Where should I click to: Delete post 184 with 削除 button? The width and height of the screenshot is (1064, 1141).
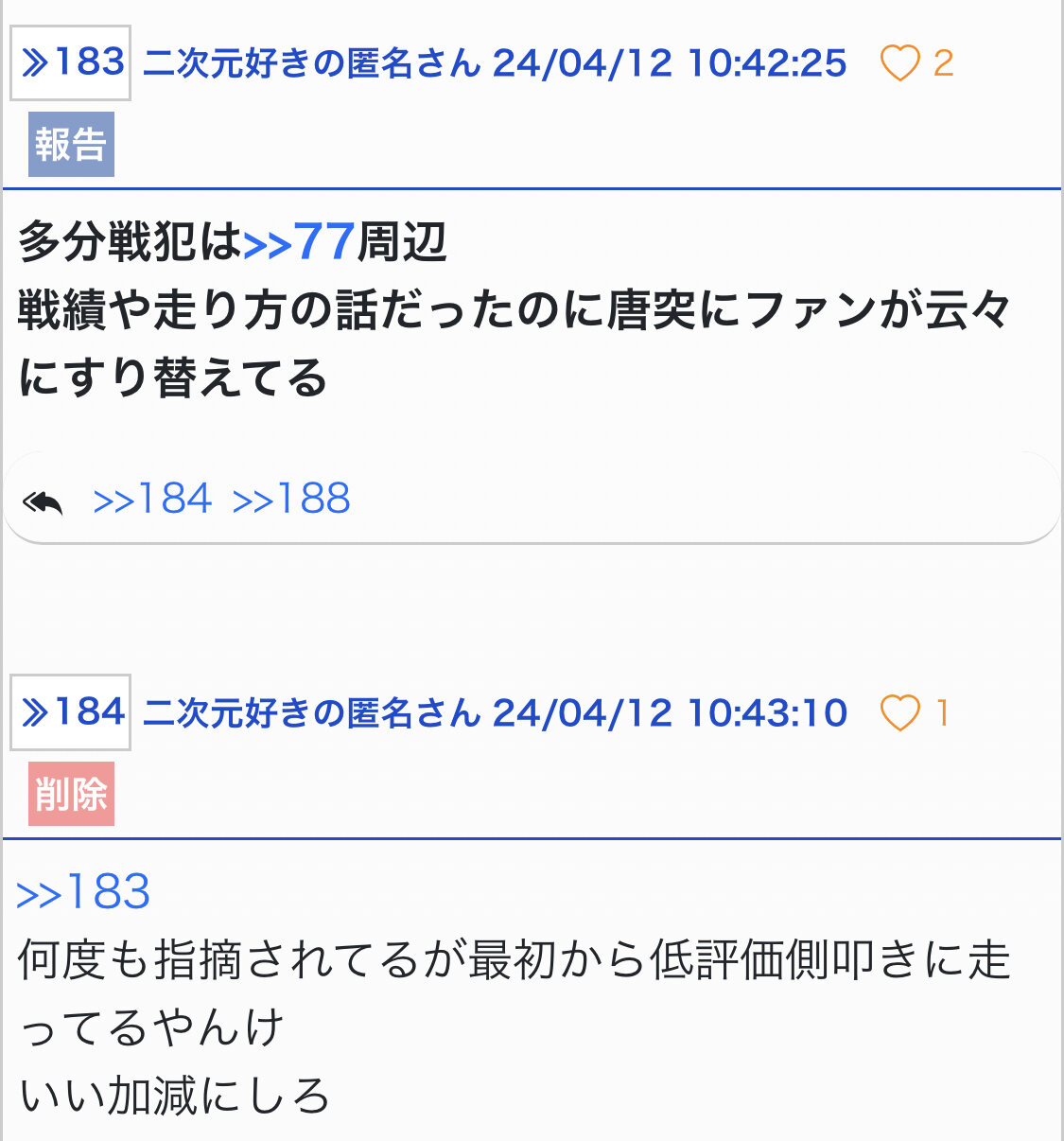[x=71, y=794]
